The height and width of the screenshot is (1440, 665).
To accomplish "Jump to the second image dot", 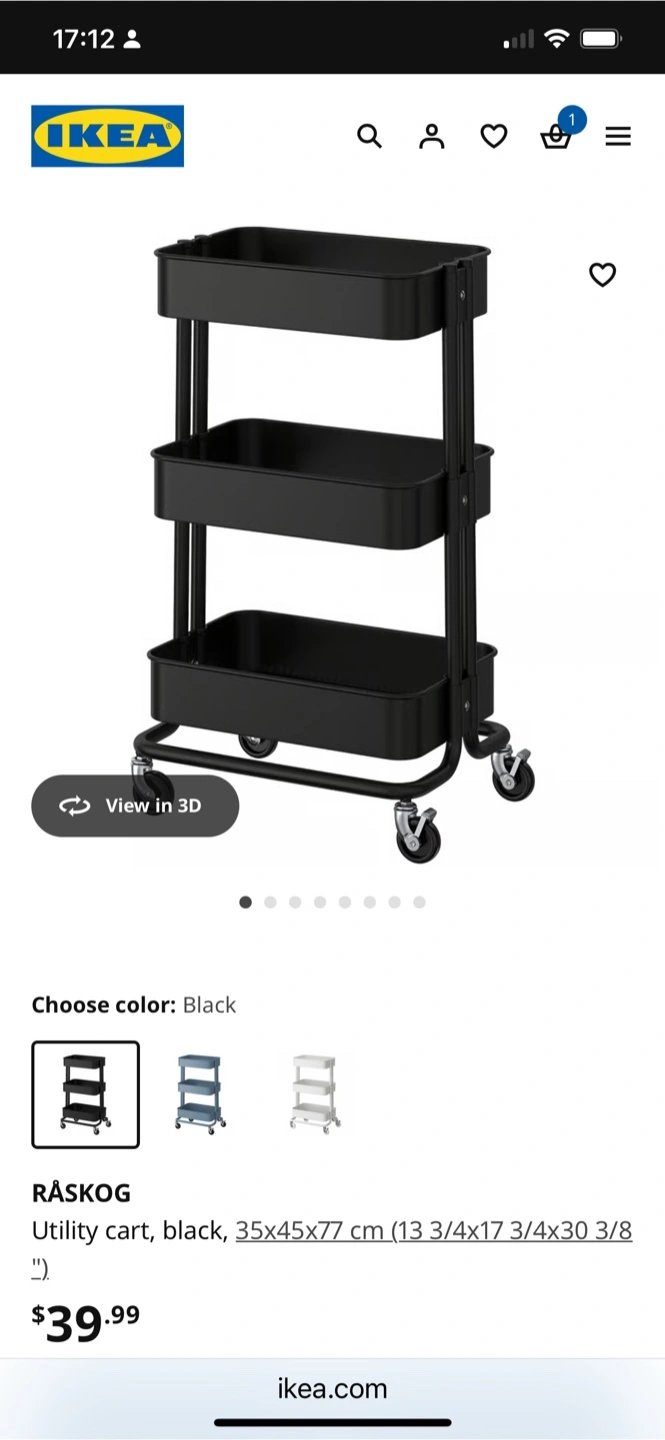I will 270,902.
